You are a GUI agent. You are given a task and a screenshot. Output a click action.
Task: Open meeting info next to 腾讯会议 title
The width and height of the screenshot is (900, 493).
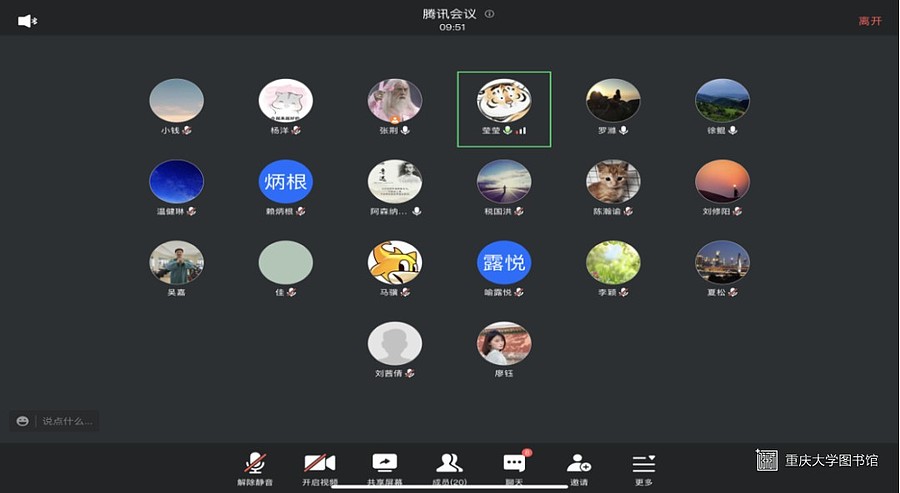click(490, 14)
